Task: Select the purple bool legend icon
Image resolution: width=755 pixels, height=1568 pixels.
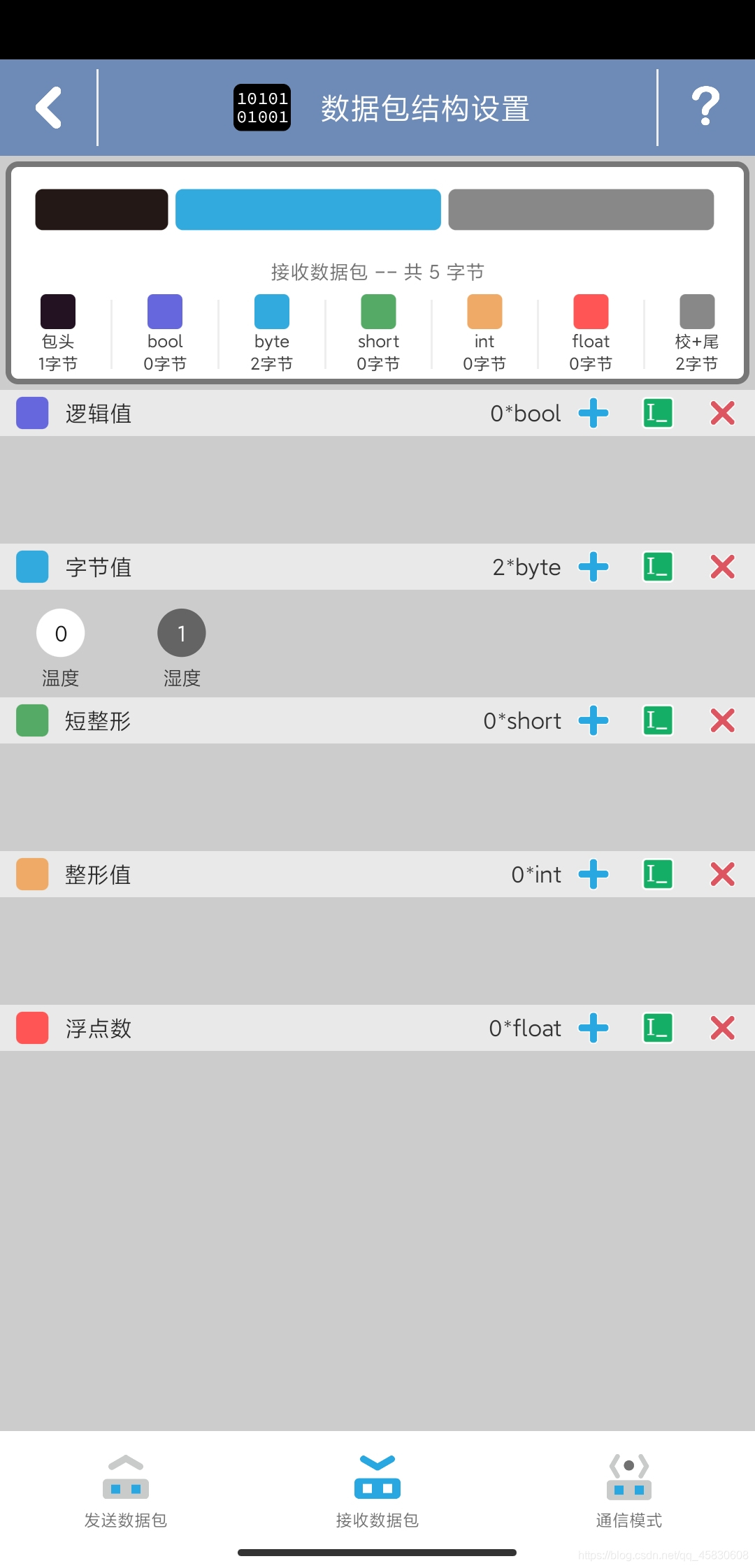Action: (x=164, y=311)
